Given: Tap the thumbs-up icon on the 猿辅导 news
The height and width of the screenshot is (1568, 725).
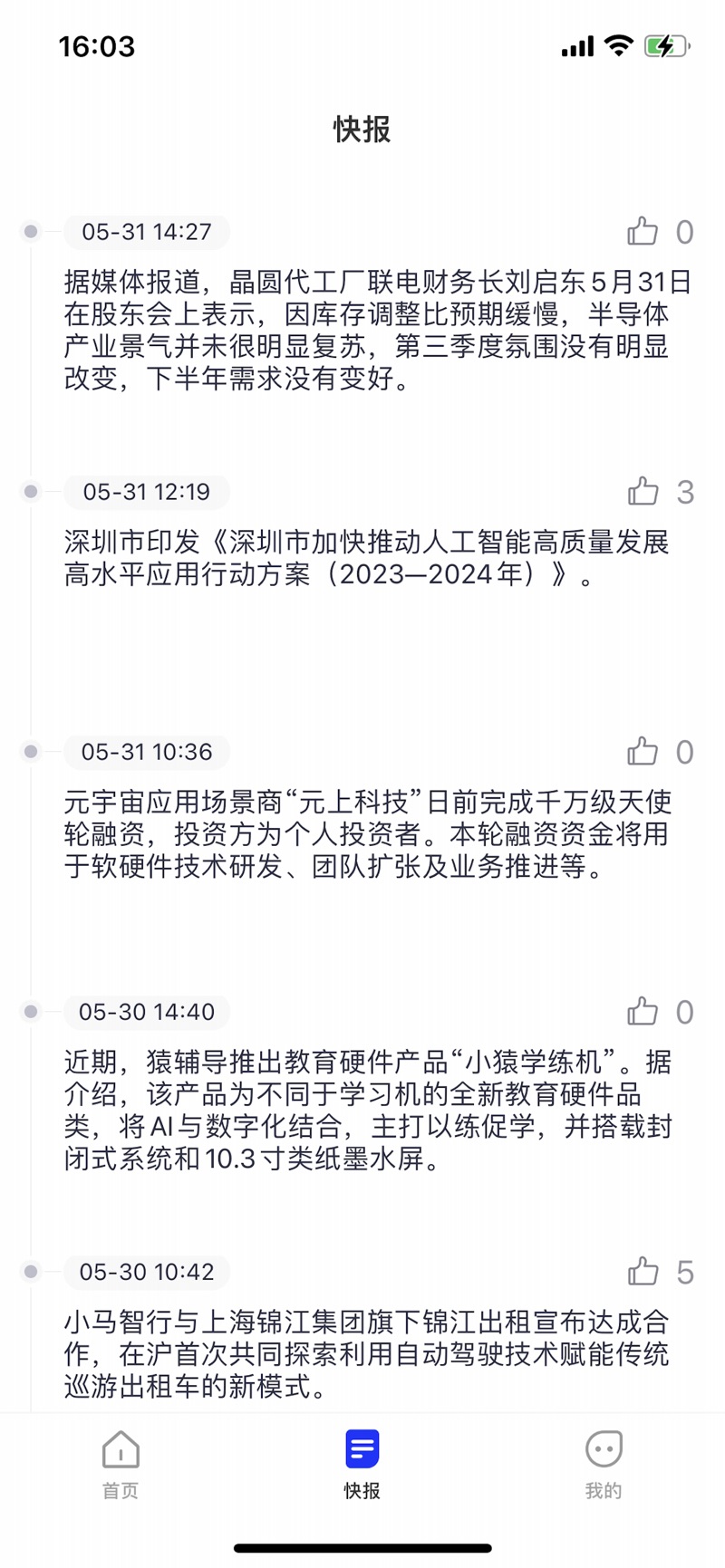Looking at the screenshot, I should point(643,1012).
